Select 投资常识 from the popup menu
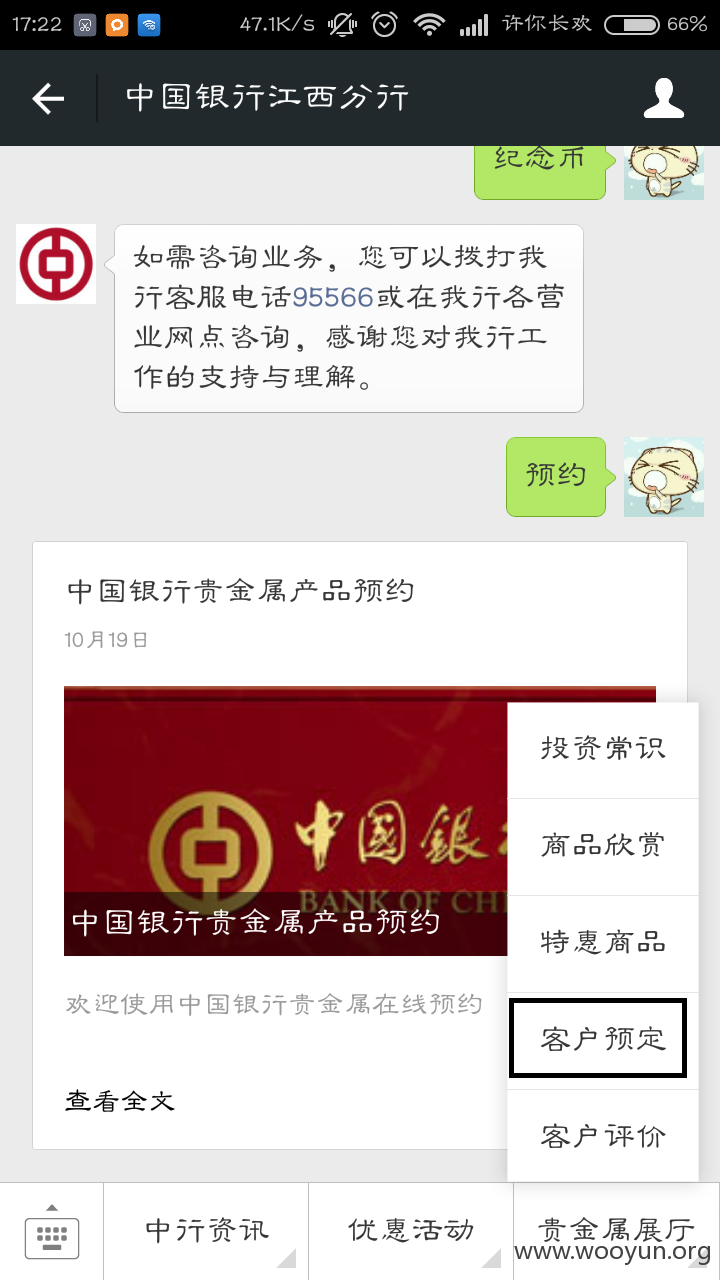The width and height of the screenshot is (720, 1280). [603, 749]
